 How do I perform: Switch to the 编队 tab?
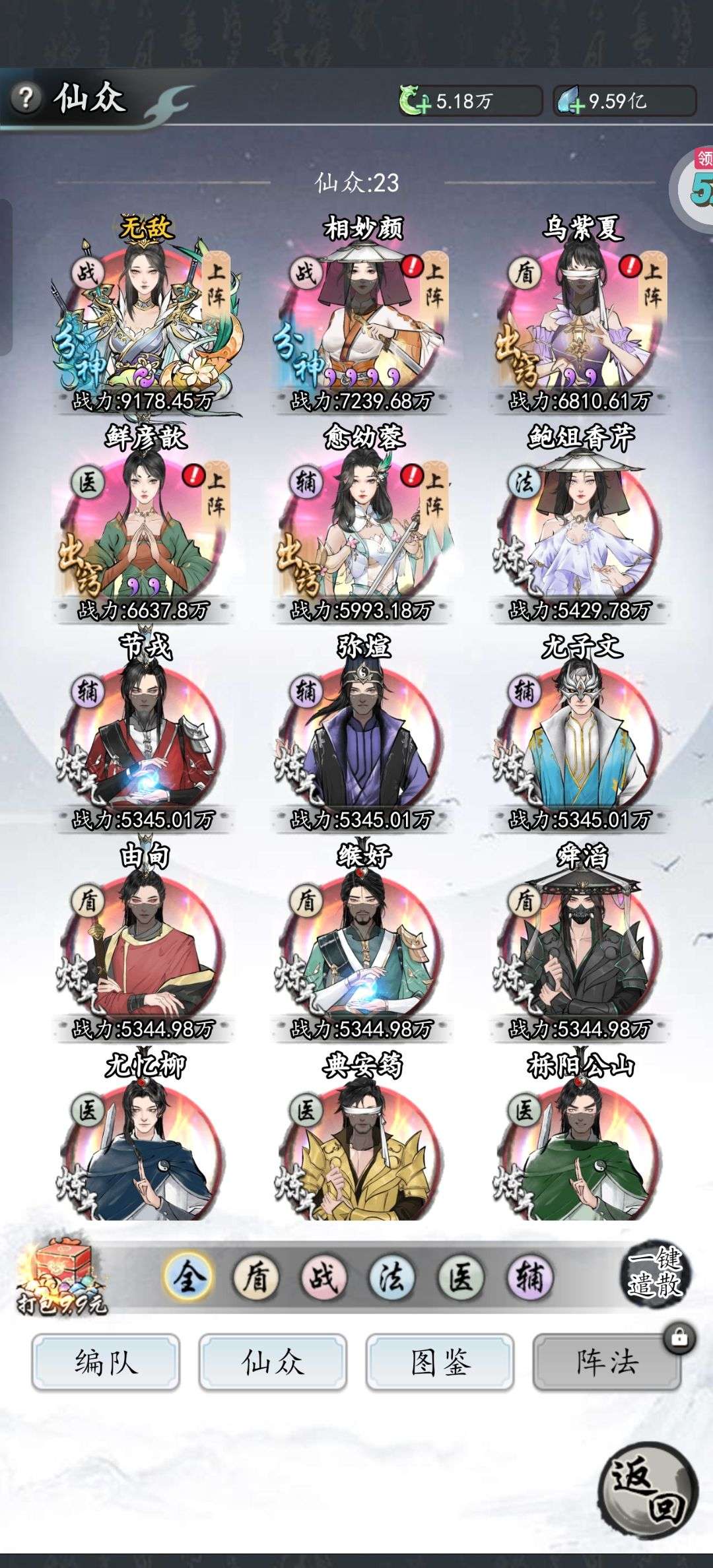click(x=106, y=1362)
